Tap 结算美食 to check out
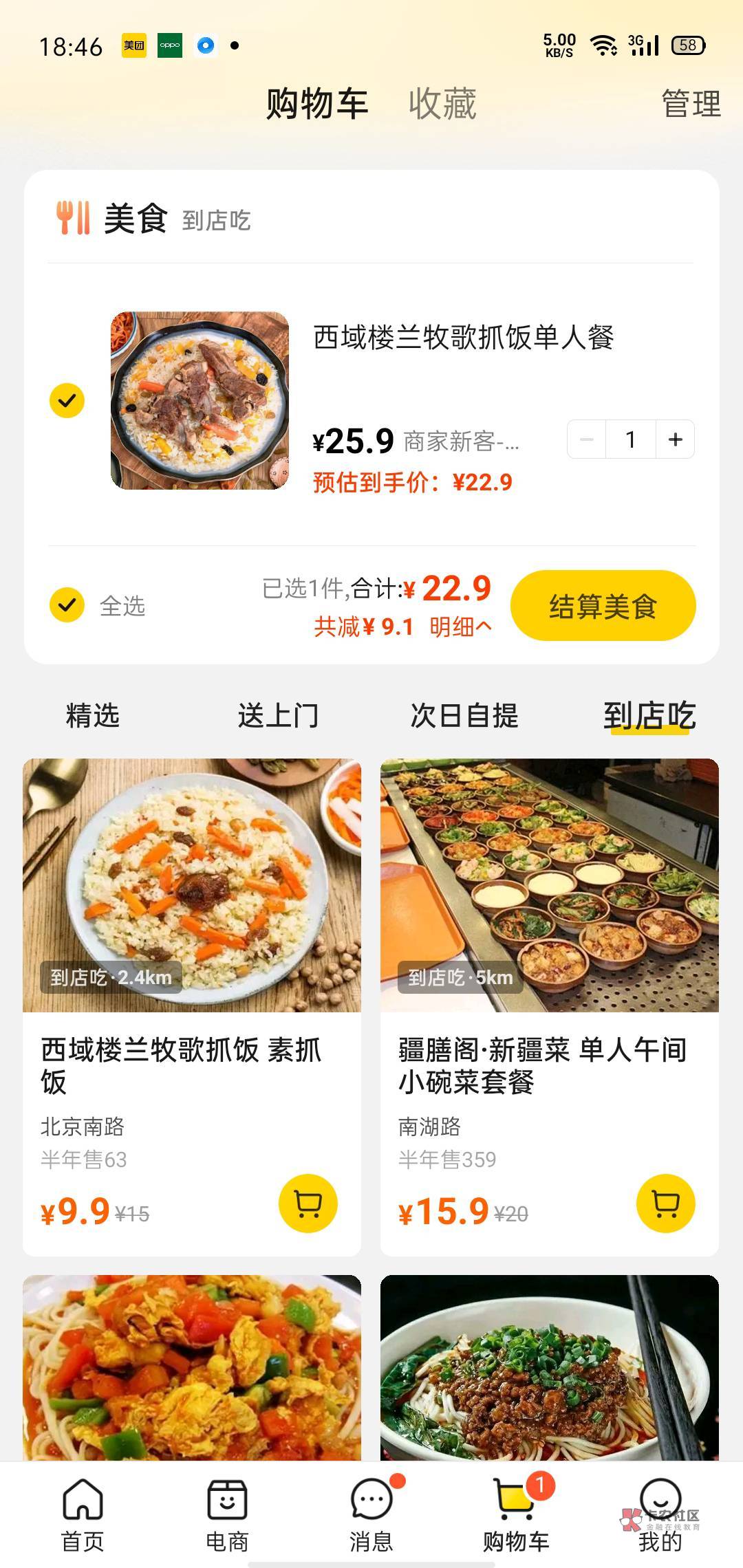 pyautogui.click(x=603, y=606)
